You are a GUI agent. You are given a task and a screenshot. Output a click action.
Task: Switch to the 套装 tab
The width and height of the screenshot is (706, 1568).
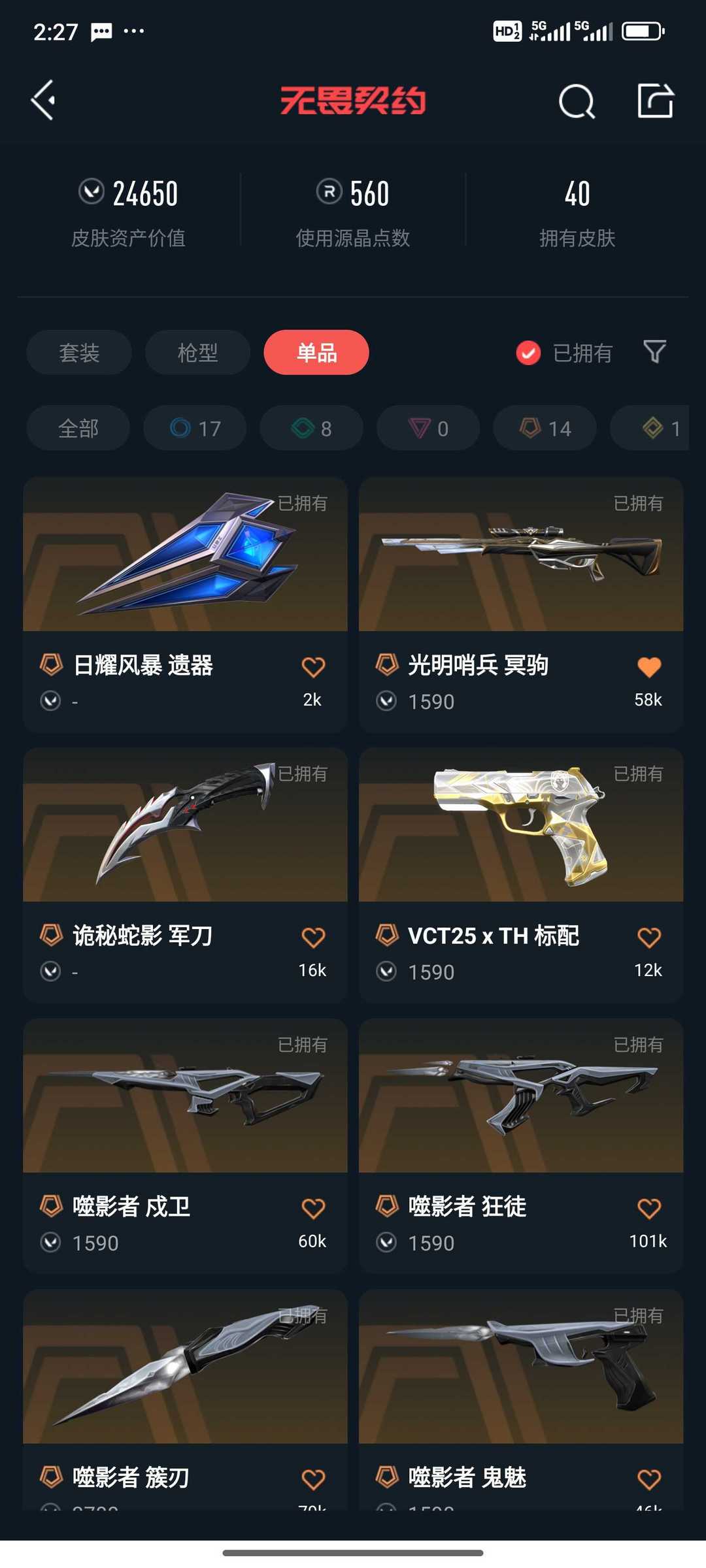click(79, 353)
